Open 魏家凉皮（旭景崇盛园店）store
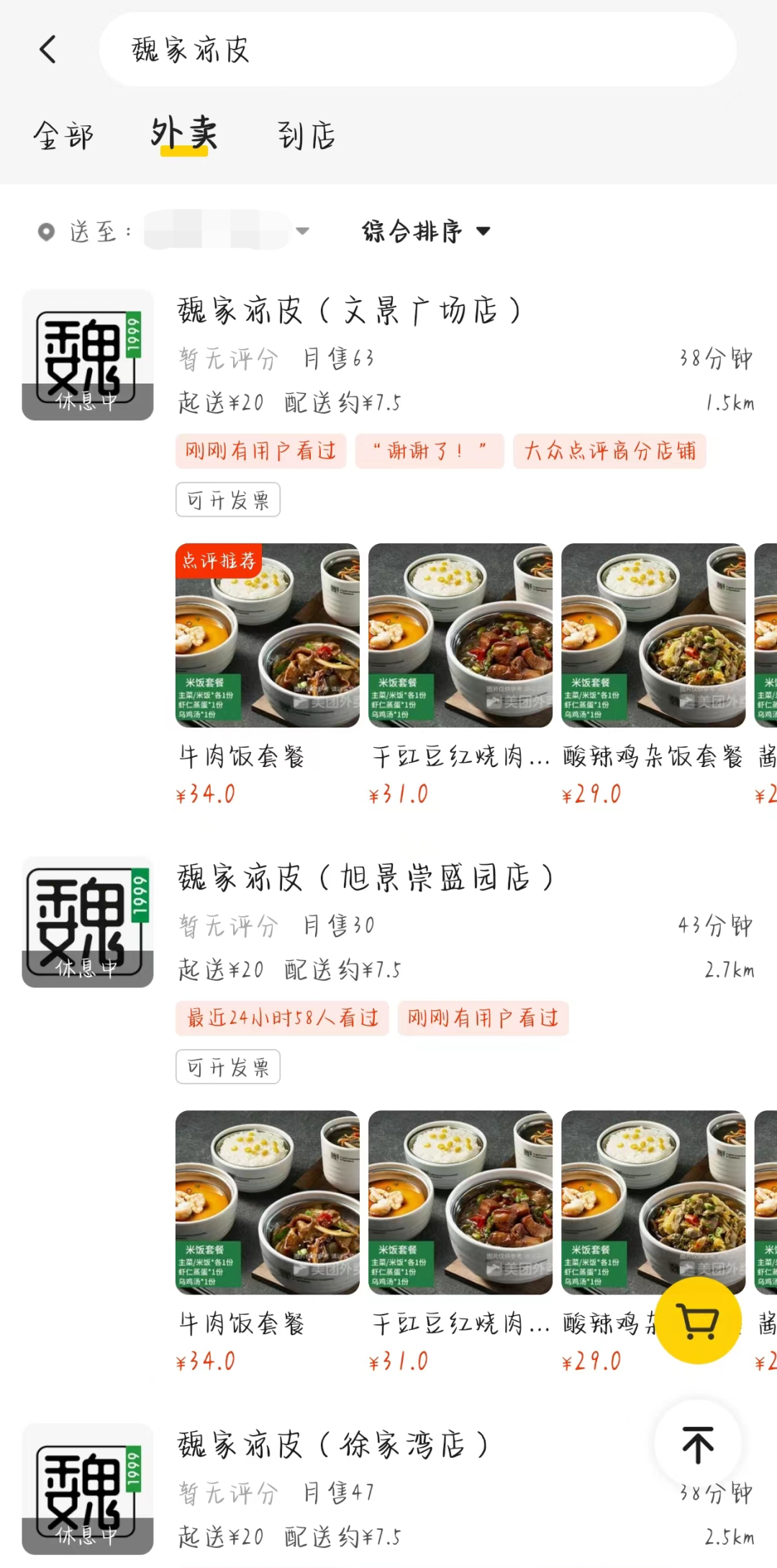Image resolution: width=777 pixels, height=1568 pixels. tap(365, 878)
